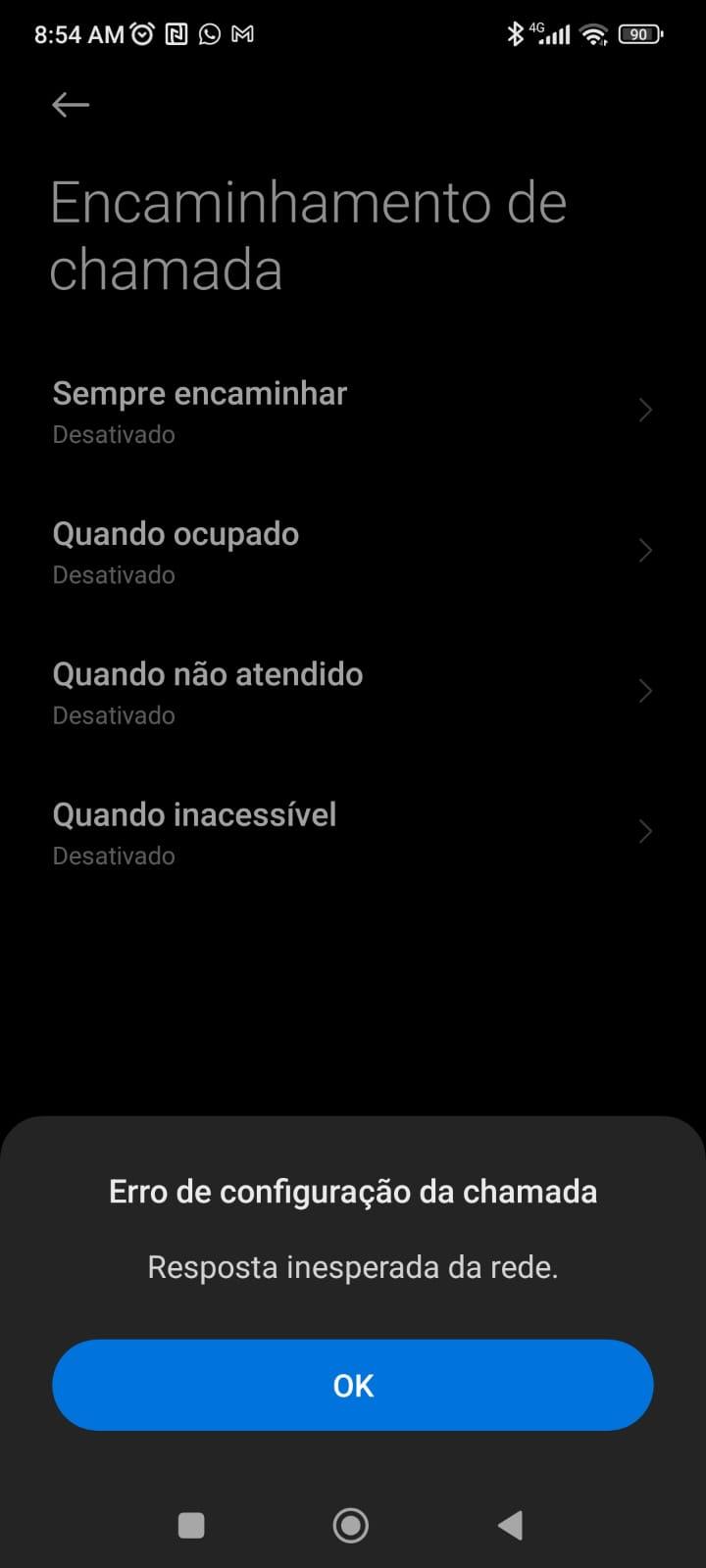Viewport: 706px width, 1568px height.
Task: Select Quando não atendido row
Action: (x=353, y=692)
